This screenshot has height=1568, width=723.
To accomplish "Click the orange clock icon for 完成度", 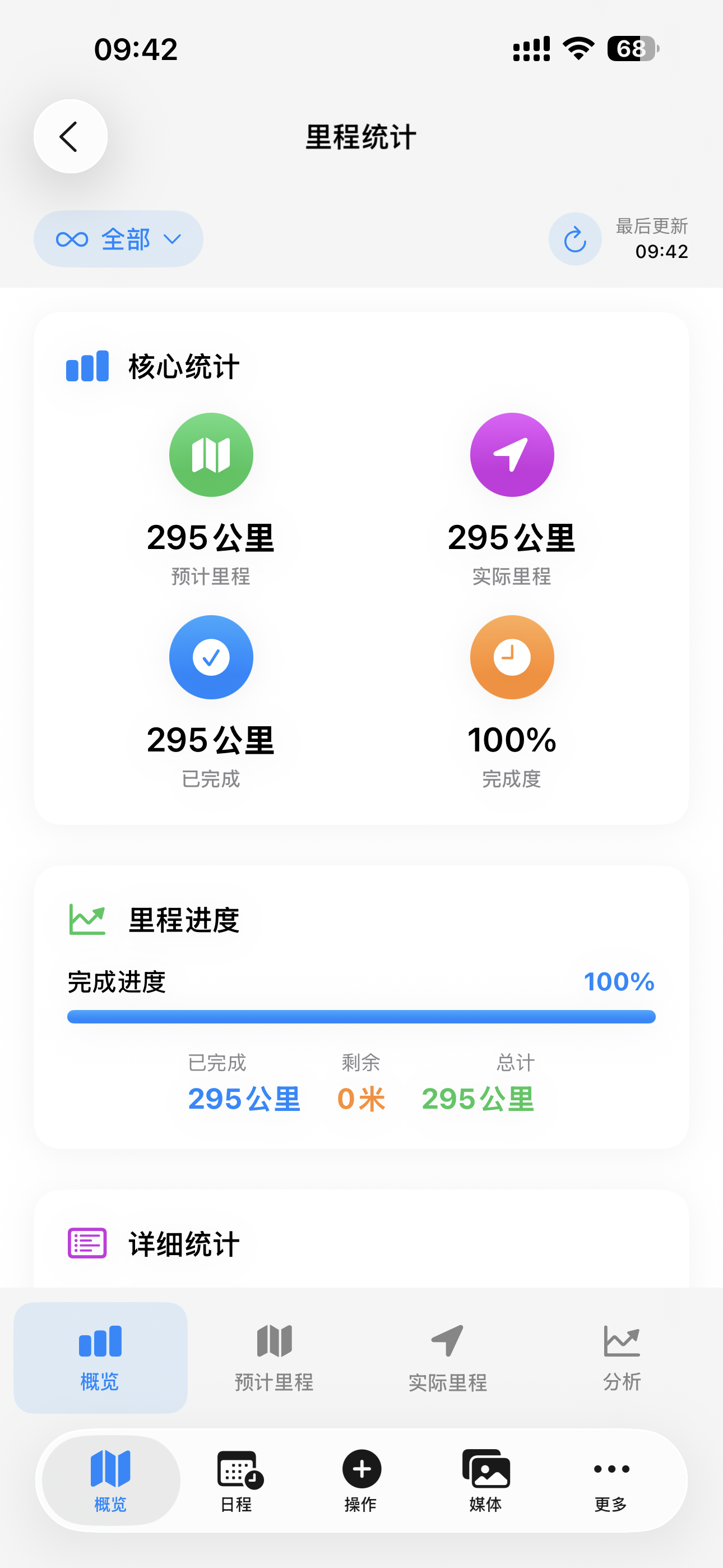I will [511, 657].
